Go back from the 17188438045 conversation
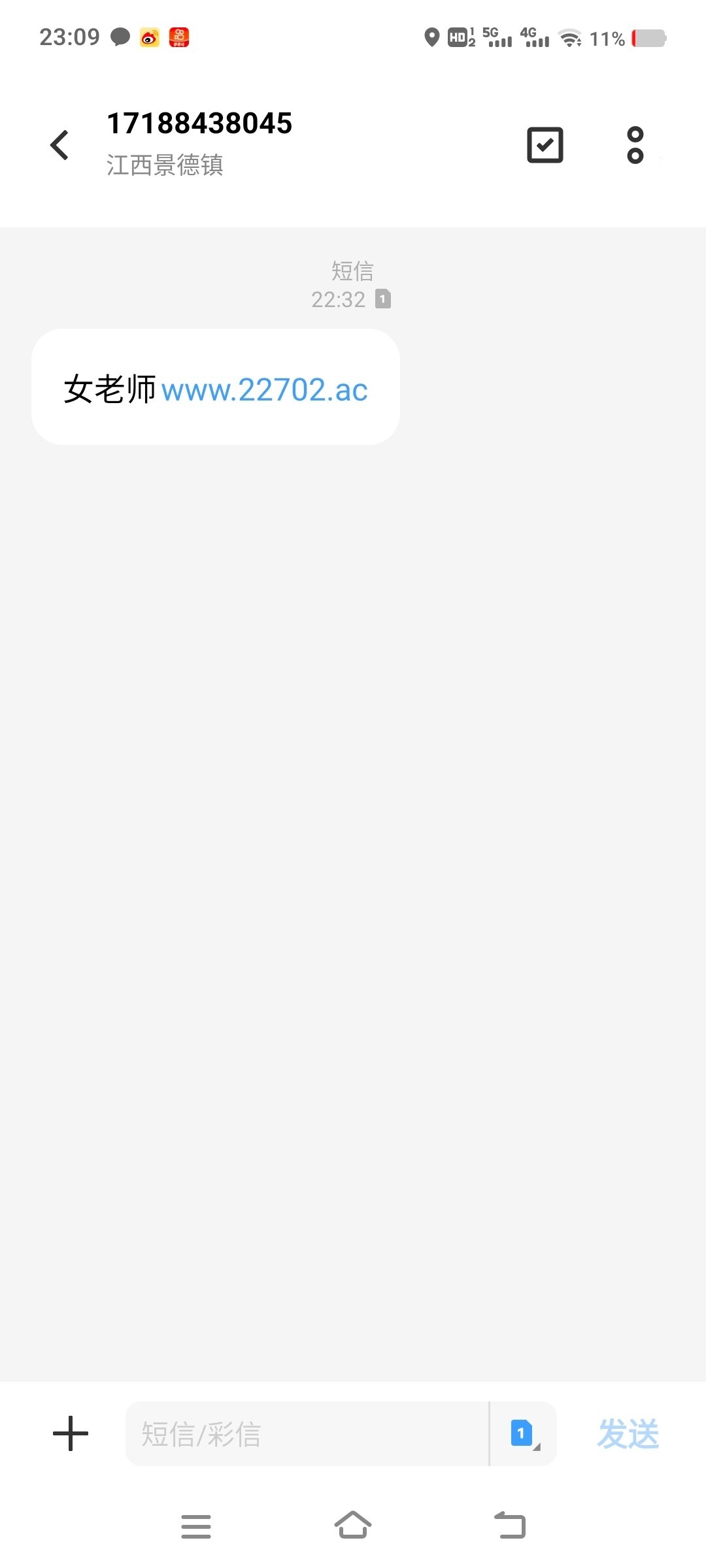 click(59, 144)
